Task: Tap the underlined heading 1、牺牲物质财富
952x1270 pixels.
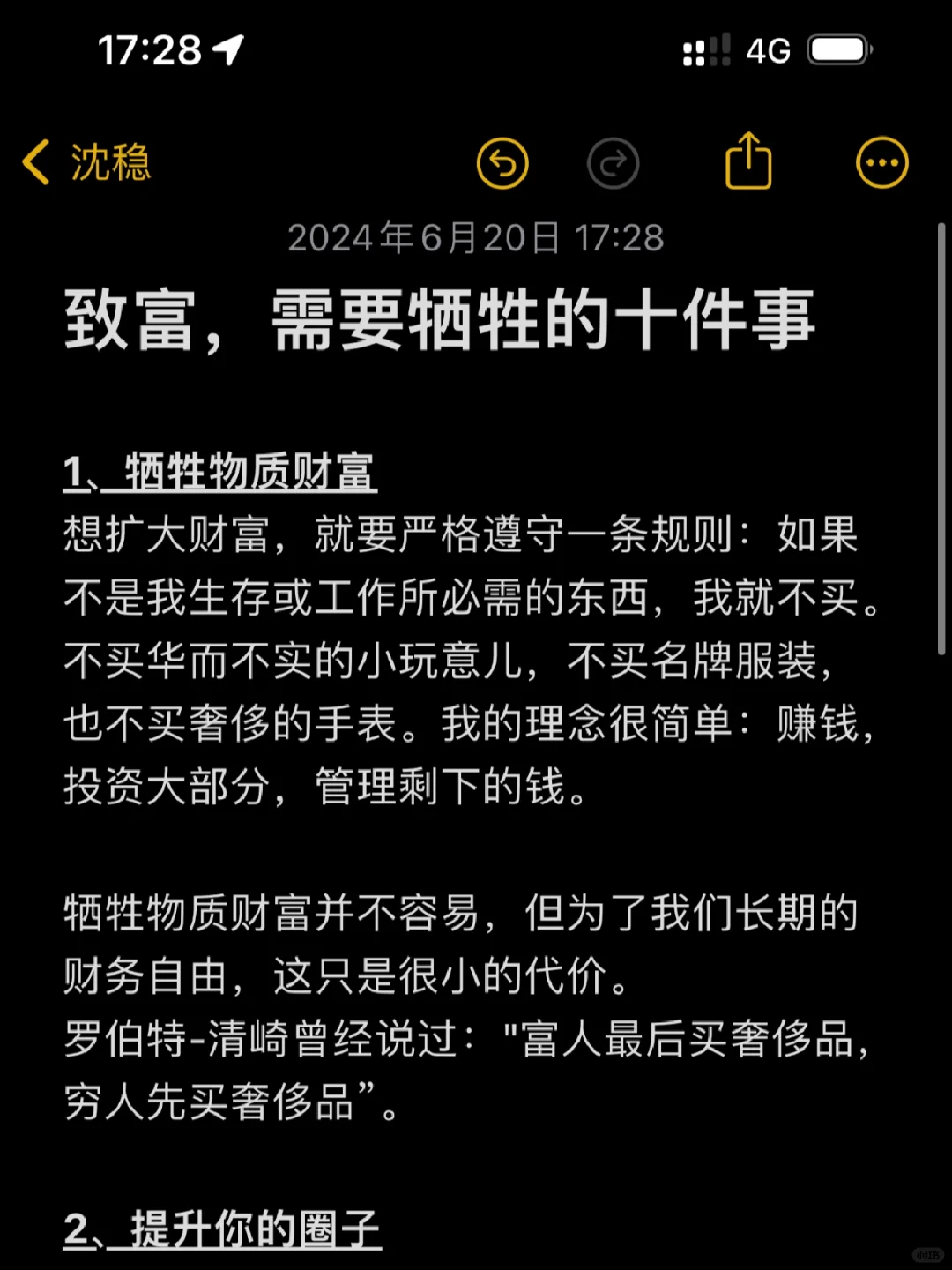Action: pyautogui.click(x=222, y=472)
